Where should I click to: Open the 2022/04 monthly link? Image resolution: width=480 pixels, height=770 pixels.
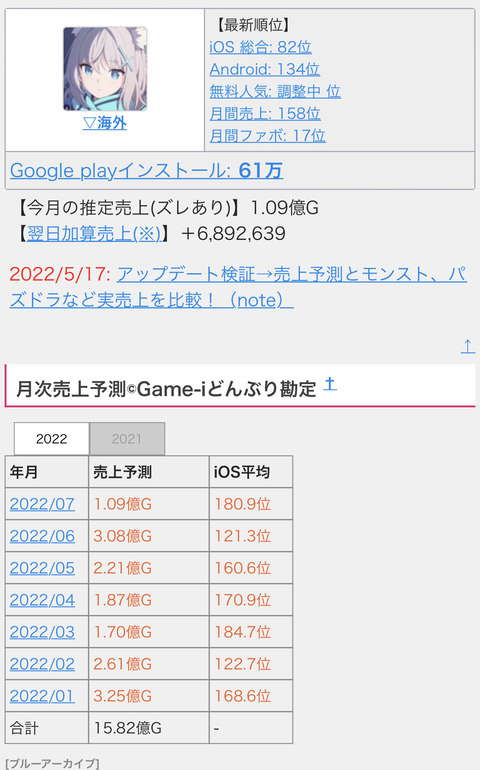pyautogui.click(x=42, y=600)
